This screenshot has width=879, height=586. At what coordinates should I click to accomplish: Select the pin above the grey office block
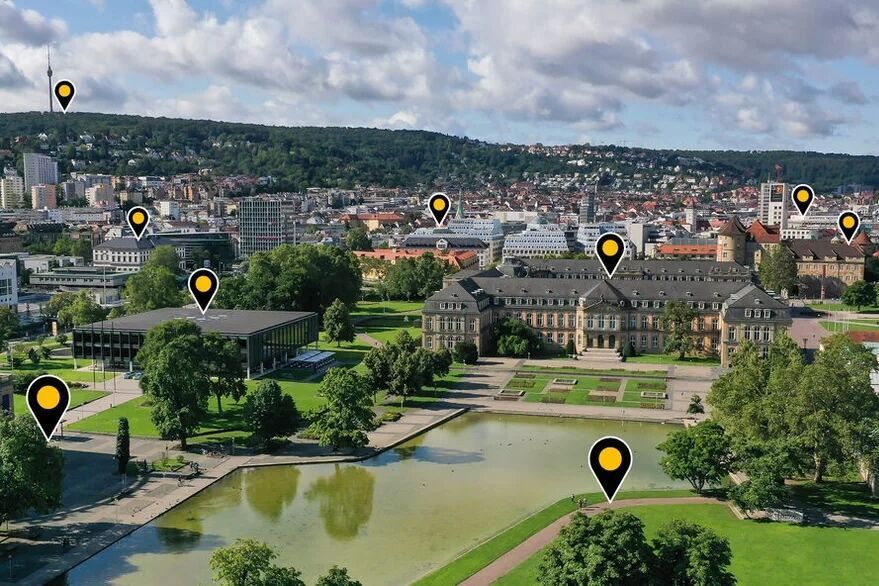(x=138, y=219)
